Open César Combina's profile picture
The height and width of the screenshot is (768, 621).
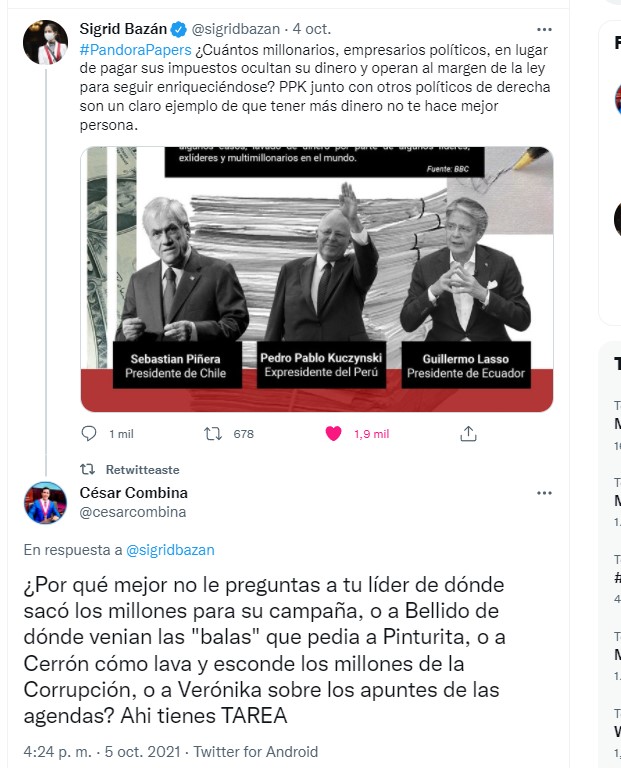tap(45, 503)
